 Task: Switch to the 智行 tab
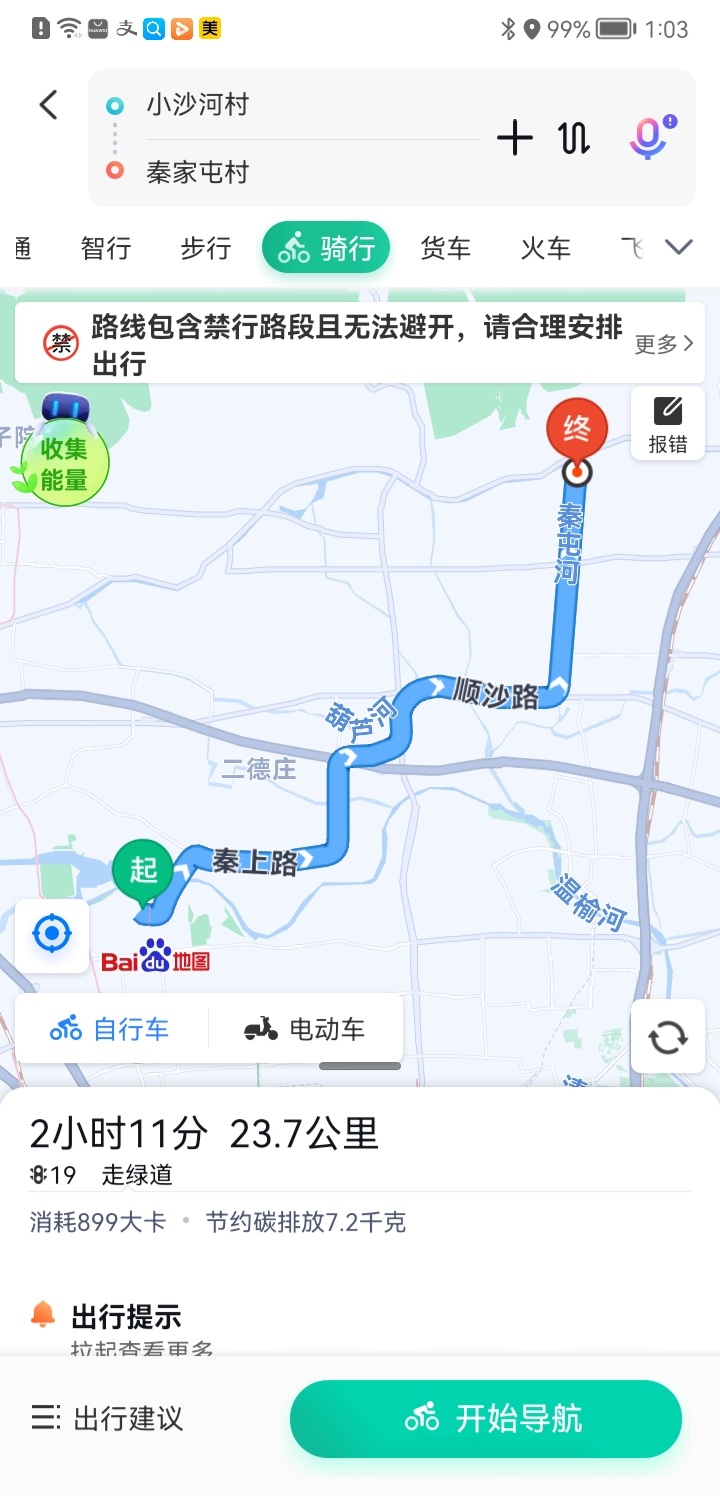coord(106,248)
